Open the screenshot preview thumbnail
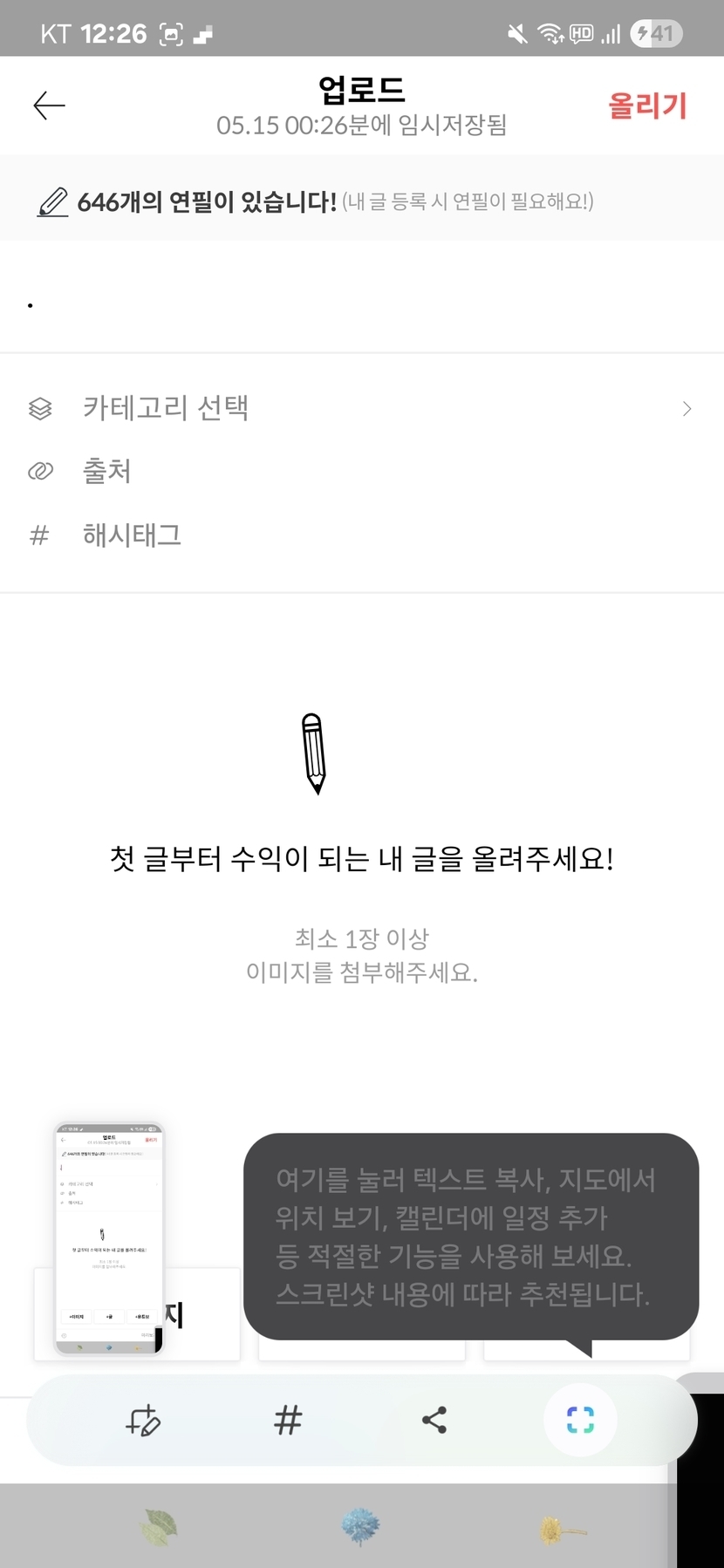724x1568 pixels. pyautogui.click(x=109, y=1238)
